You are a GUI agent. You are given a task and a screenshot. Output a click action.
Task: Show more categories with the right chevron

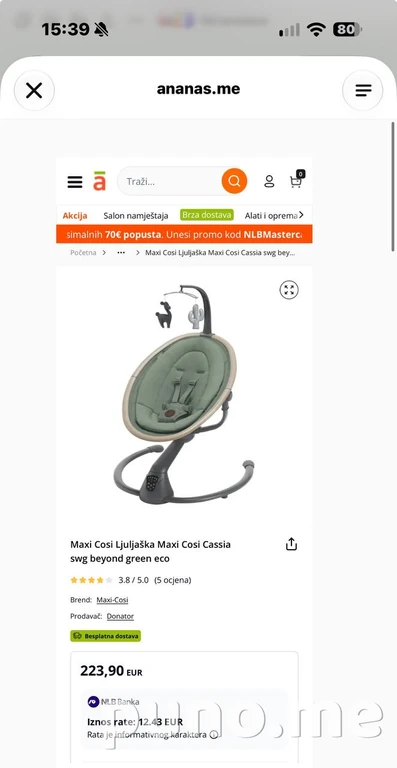(301, 215)
